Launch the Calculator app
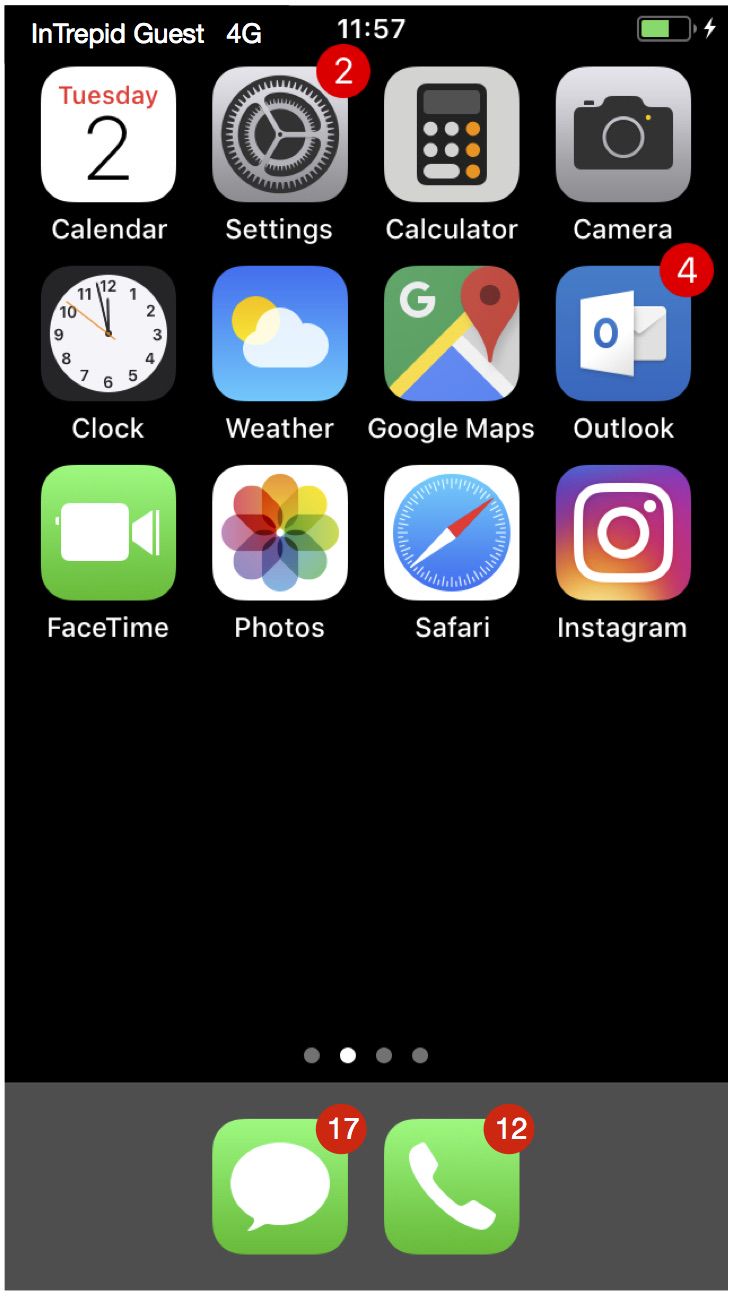The image size is (737, 1299). (452, 135)
